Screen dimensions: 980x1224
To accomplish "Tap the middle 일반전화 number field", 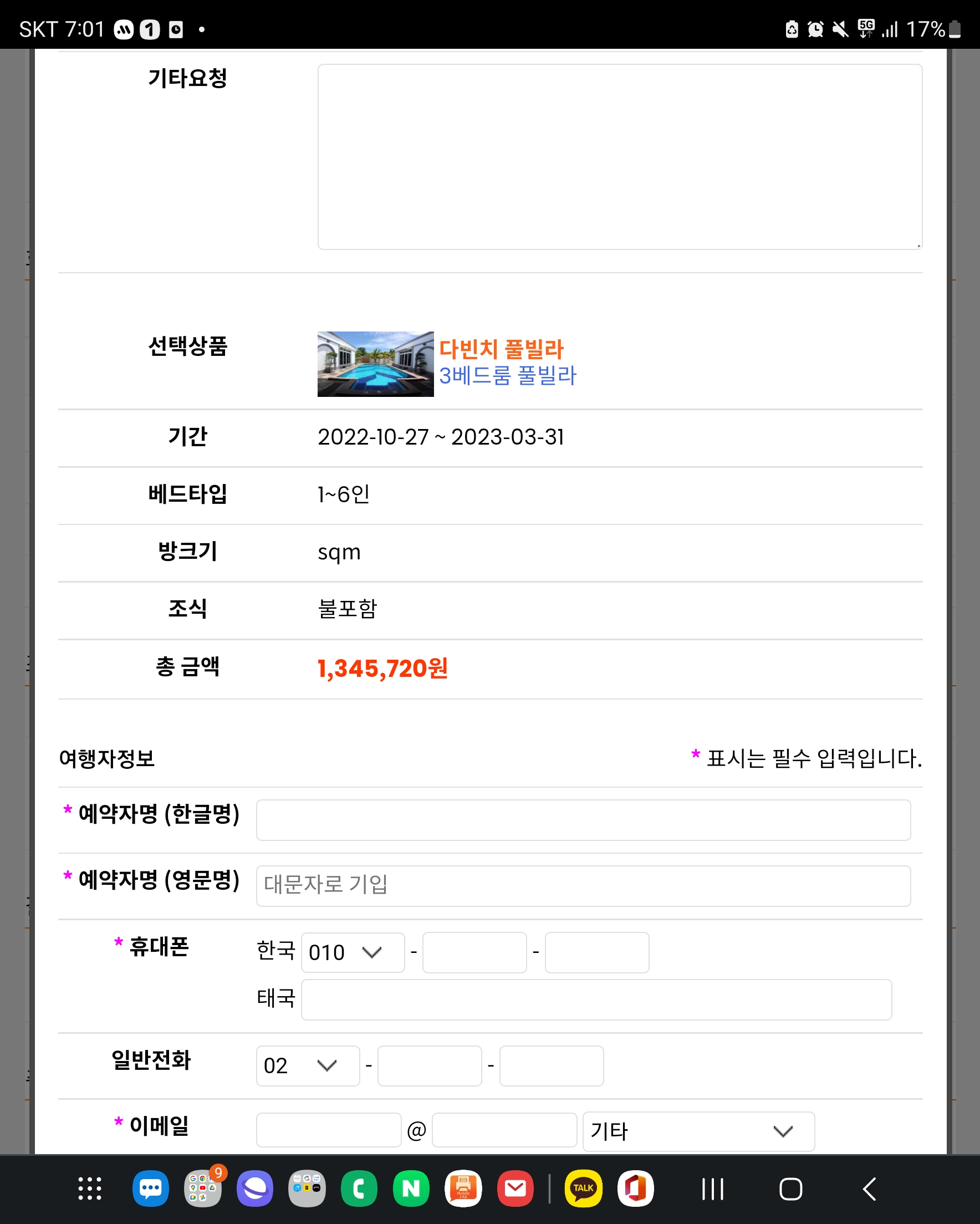I will 429,1065.
